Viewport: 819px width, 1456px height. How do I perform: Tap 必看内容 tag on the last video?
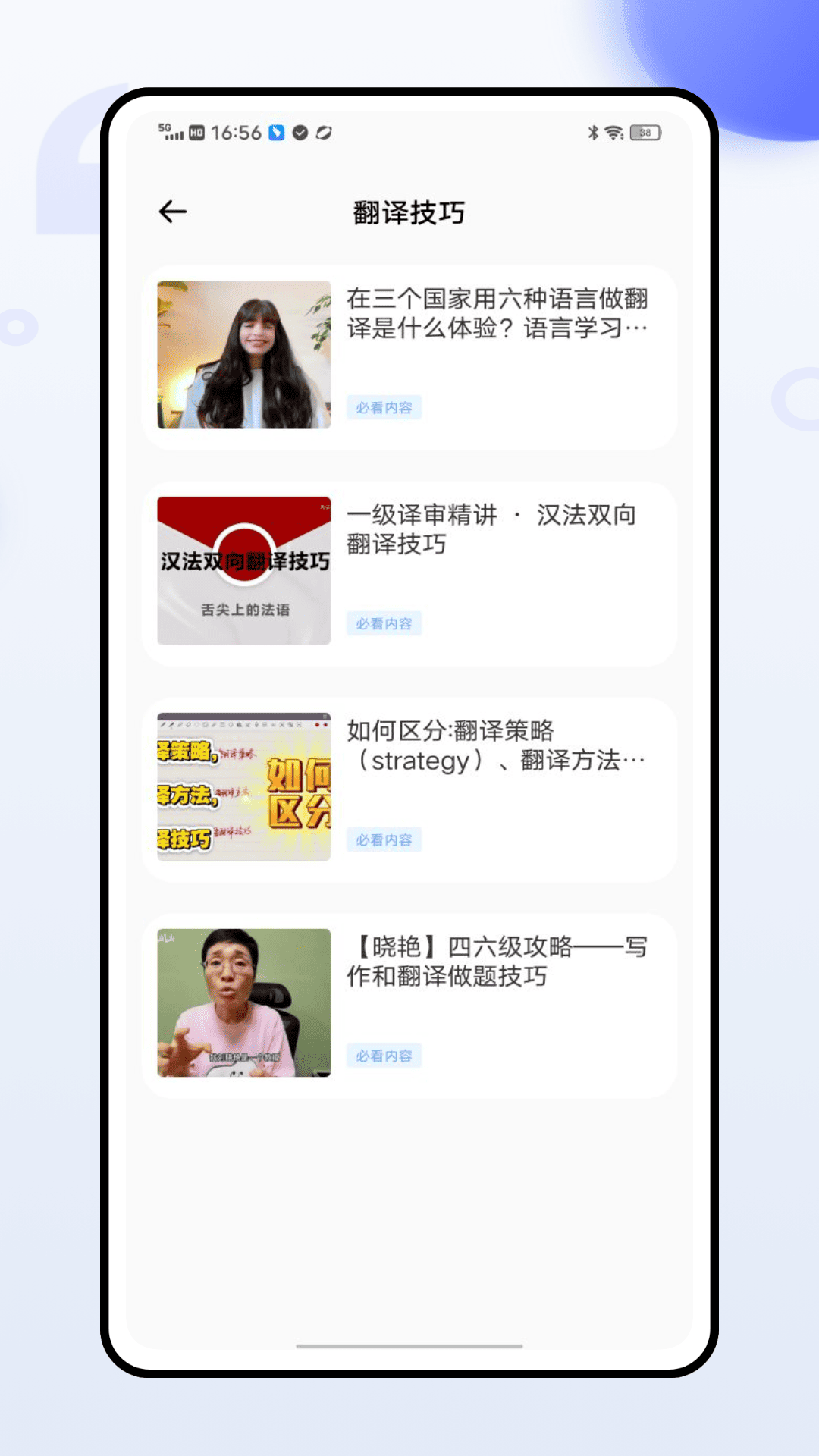point(384,1055)
